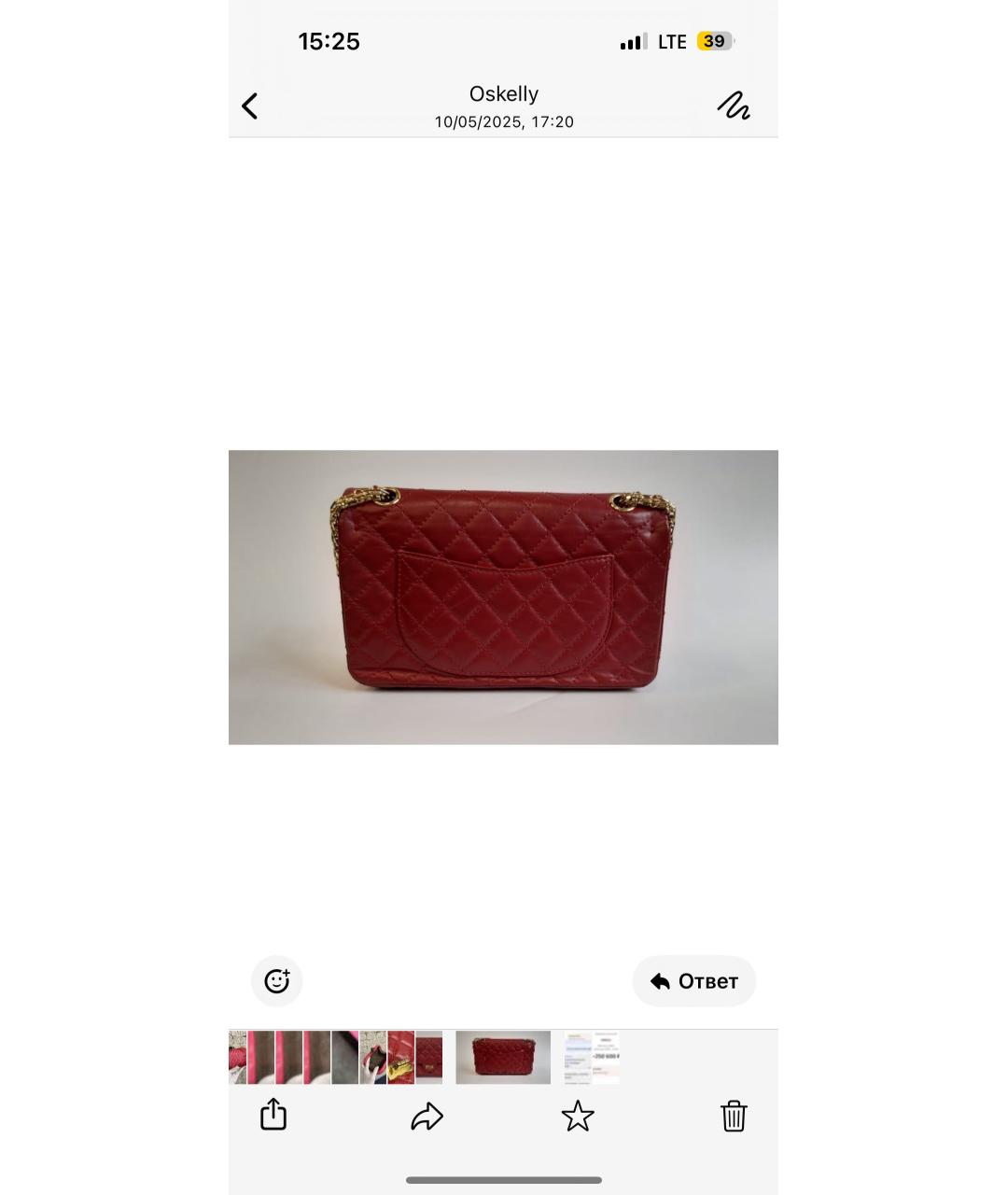Star this photo
This screenshot has width=1008, height=1195.
click(578, 1116)
